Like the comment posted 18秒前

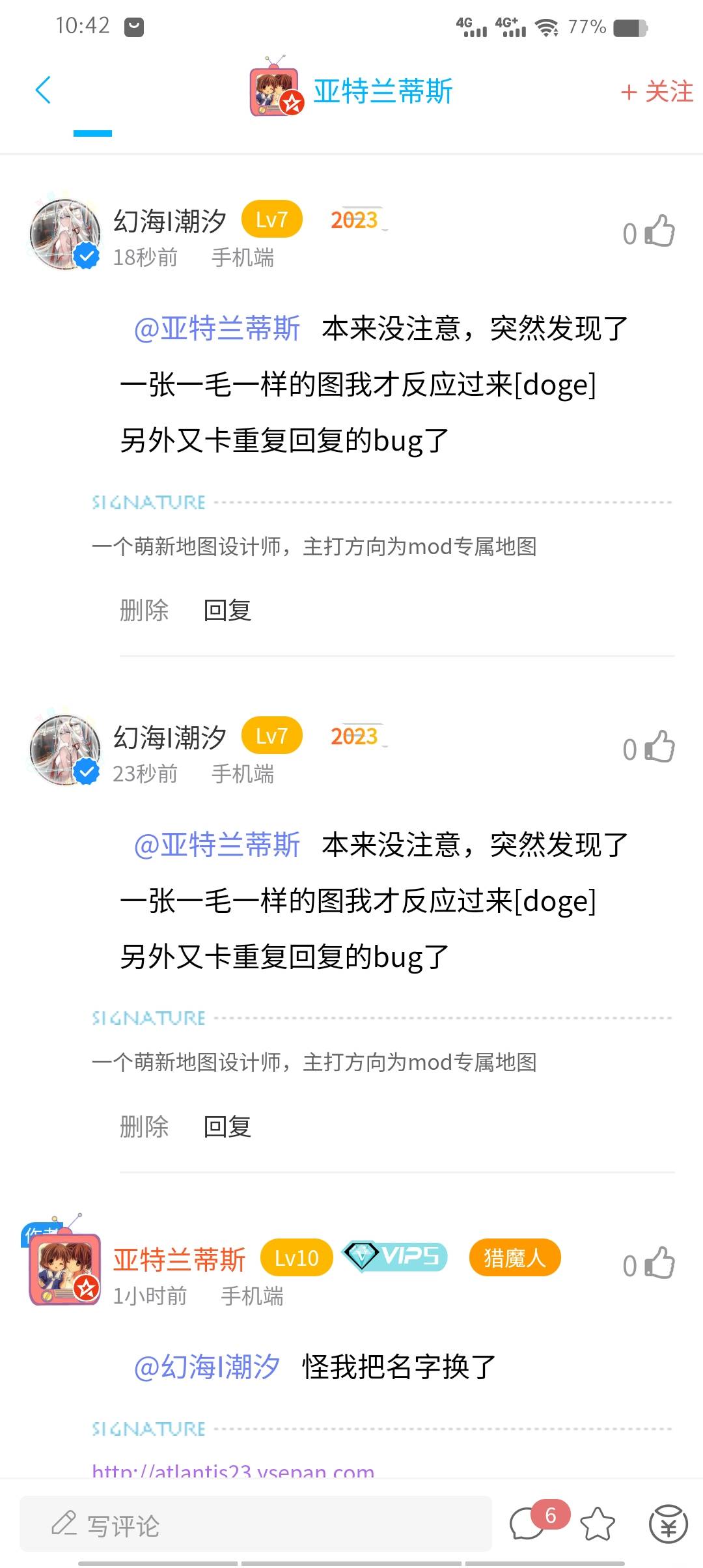660,232
